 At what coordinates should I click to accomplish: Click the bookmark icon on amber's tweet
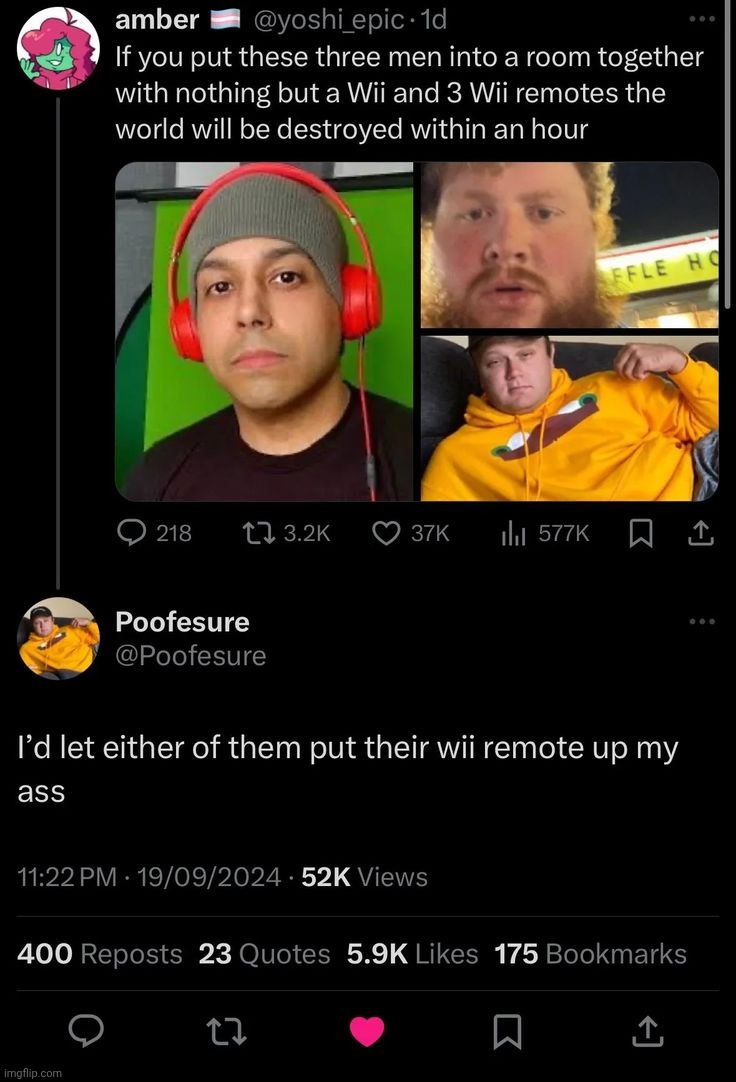(x=640, y=533)
